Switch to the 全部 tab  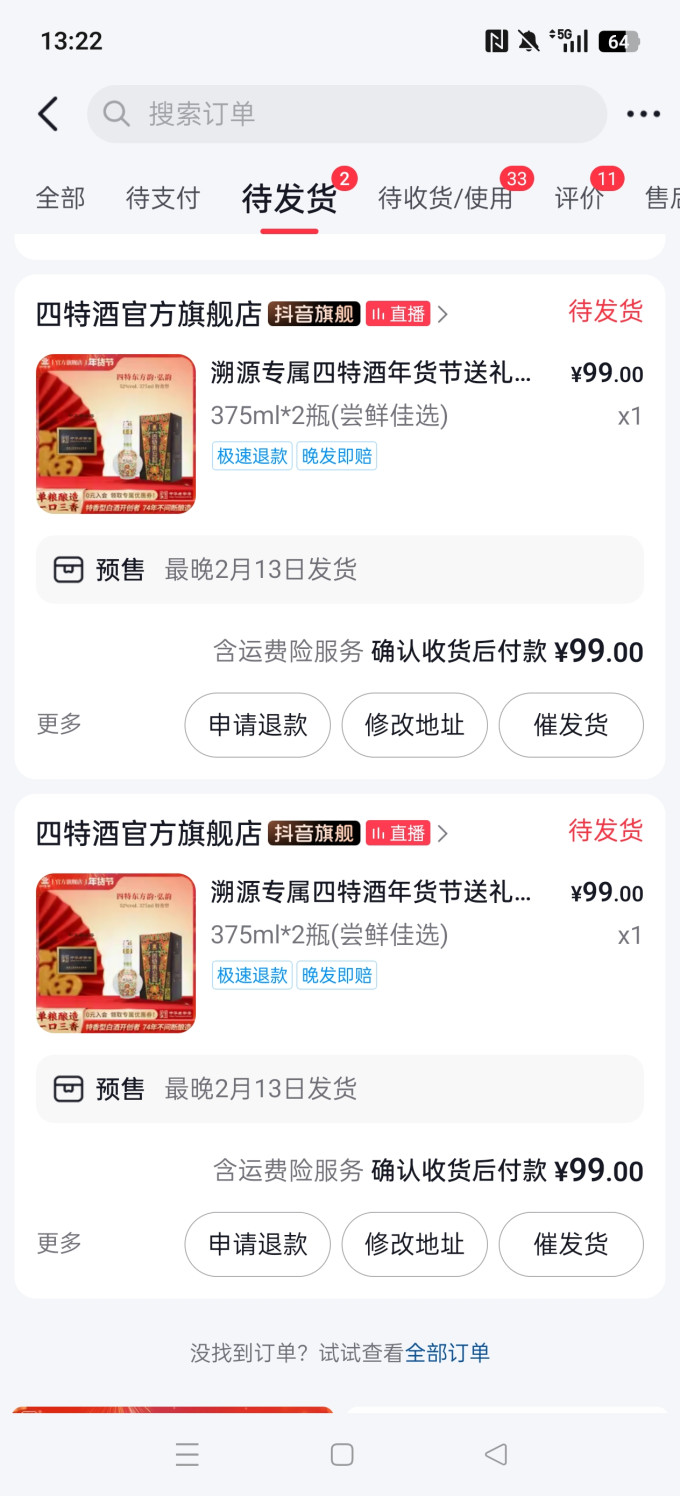click(x=61, y=198)
